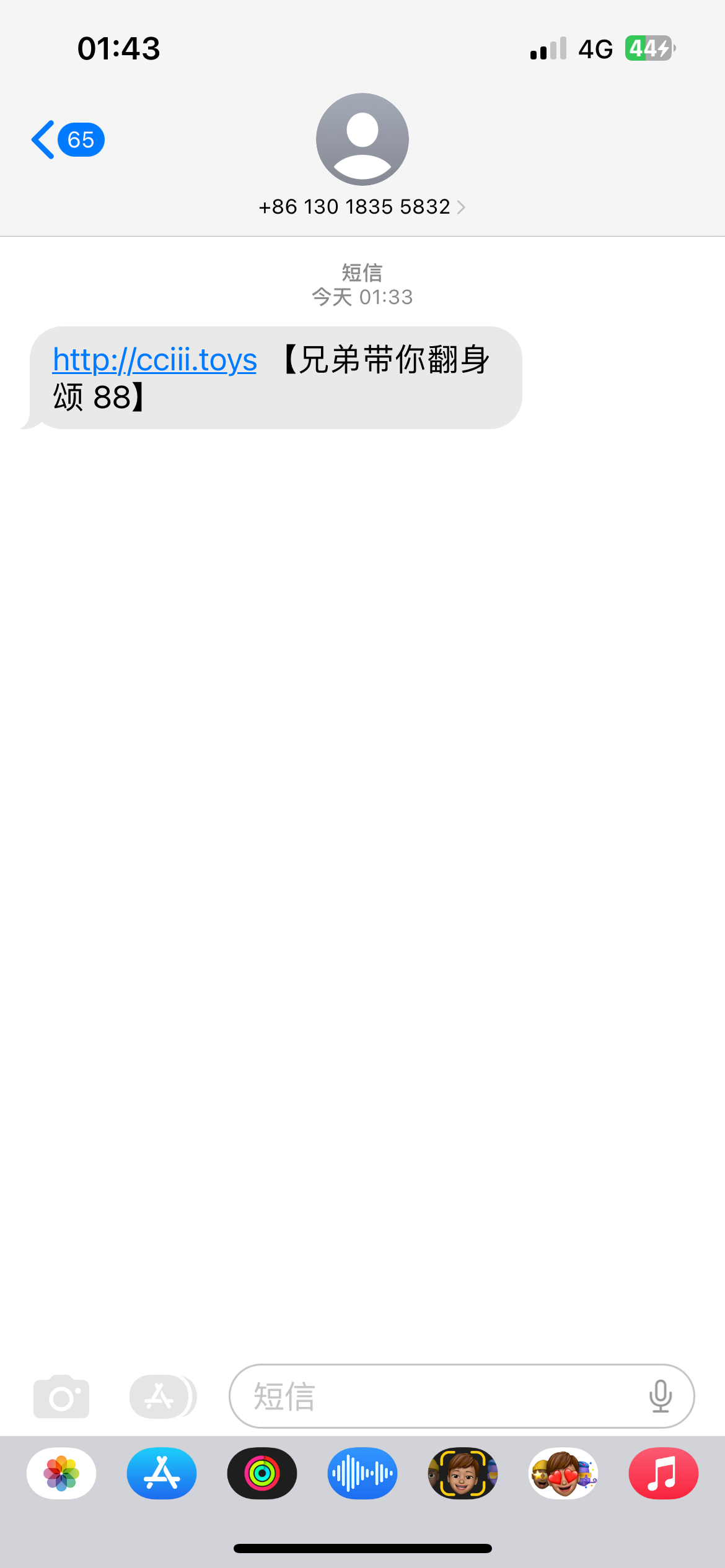This screenshot has height=1568, width=725.
Task: Open the Memoji stickers app
Action: point(563,1473)
